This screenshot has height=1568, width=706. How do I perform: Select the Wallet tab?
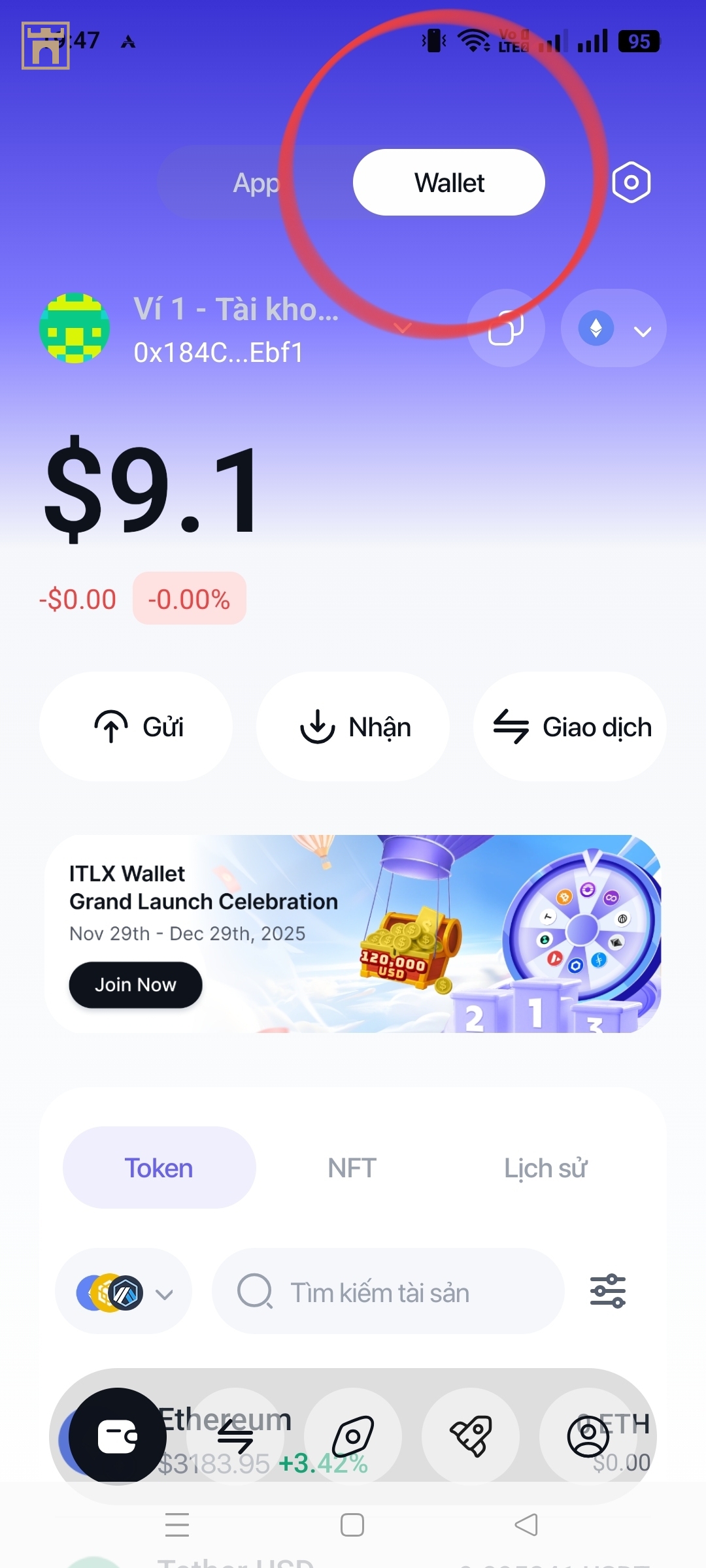coord(449,183)
